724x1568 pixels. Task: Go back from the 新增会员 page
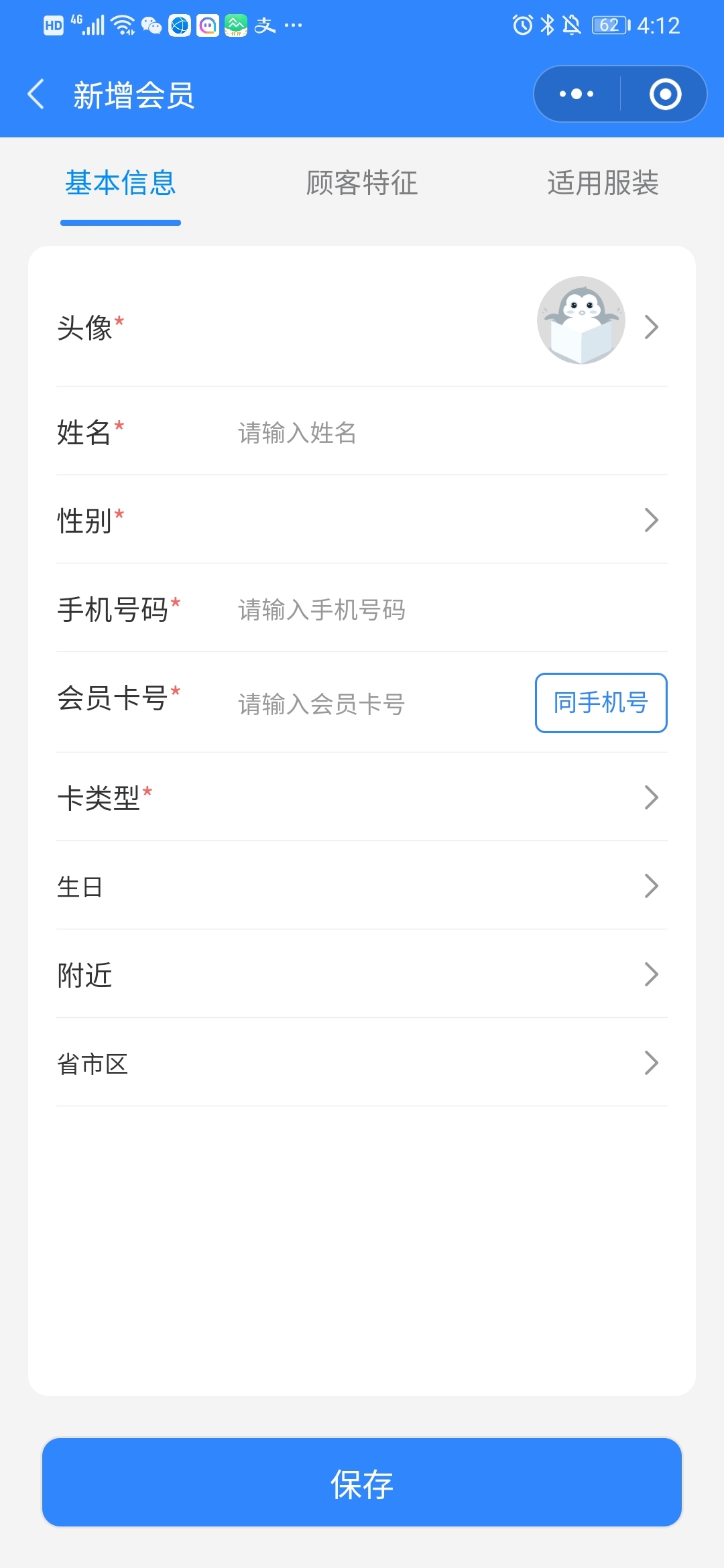pos(36,94)
